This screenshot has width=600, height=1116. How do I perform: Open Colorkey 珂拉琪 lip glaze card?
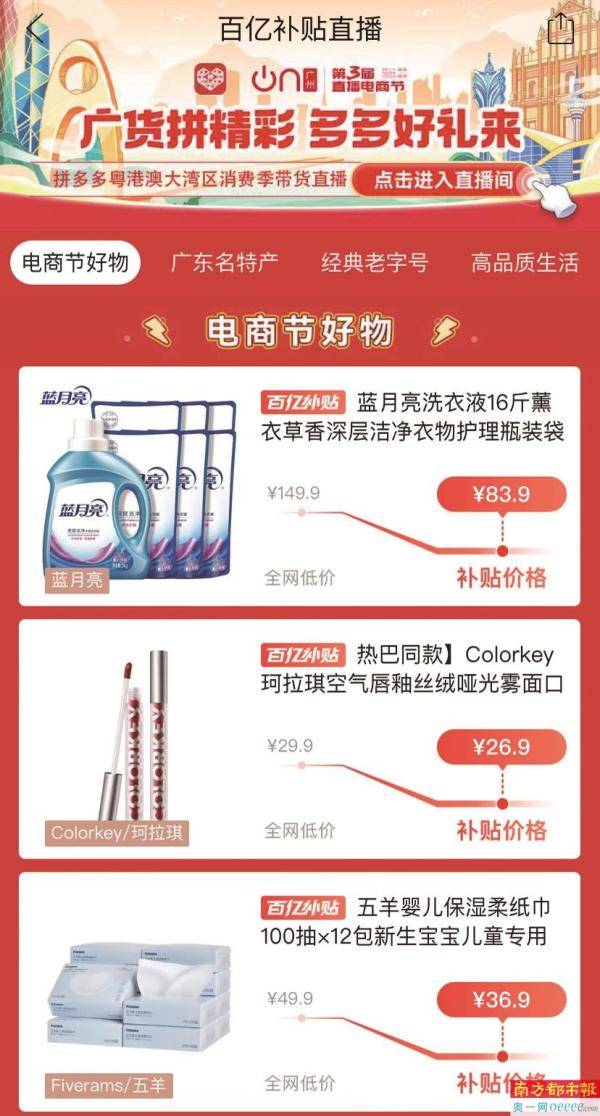coord(300,738)
